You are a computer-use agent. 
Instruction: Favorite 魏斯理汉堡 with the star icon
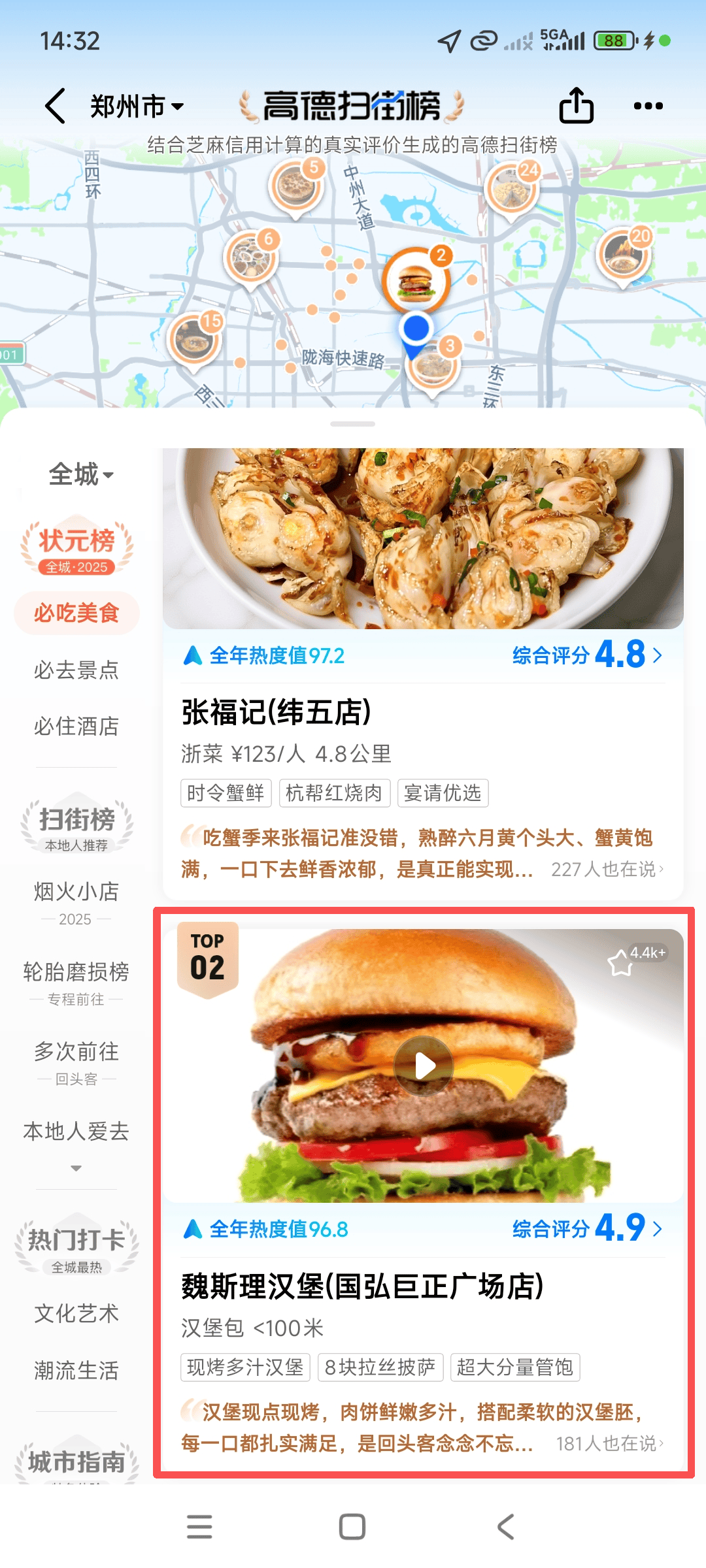tap(620, 963)
